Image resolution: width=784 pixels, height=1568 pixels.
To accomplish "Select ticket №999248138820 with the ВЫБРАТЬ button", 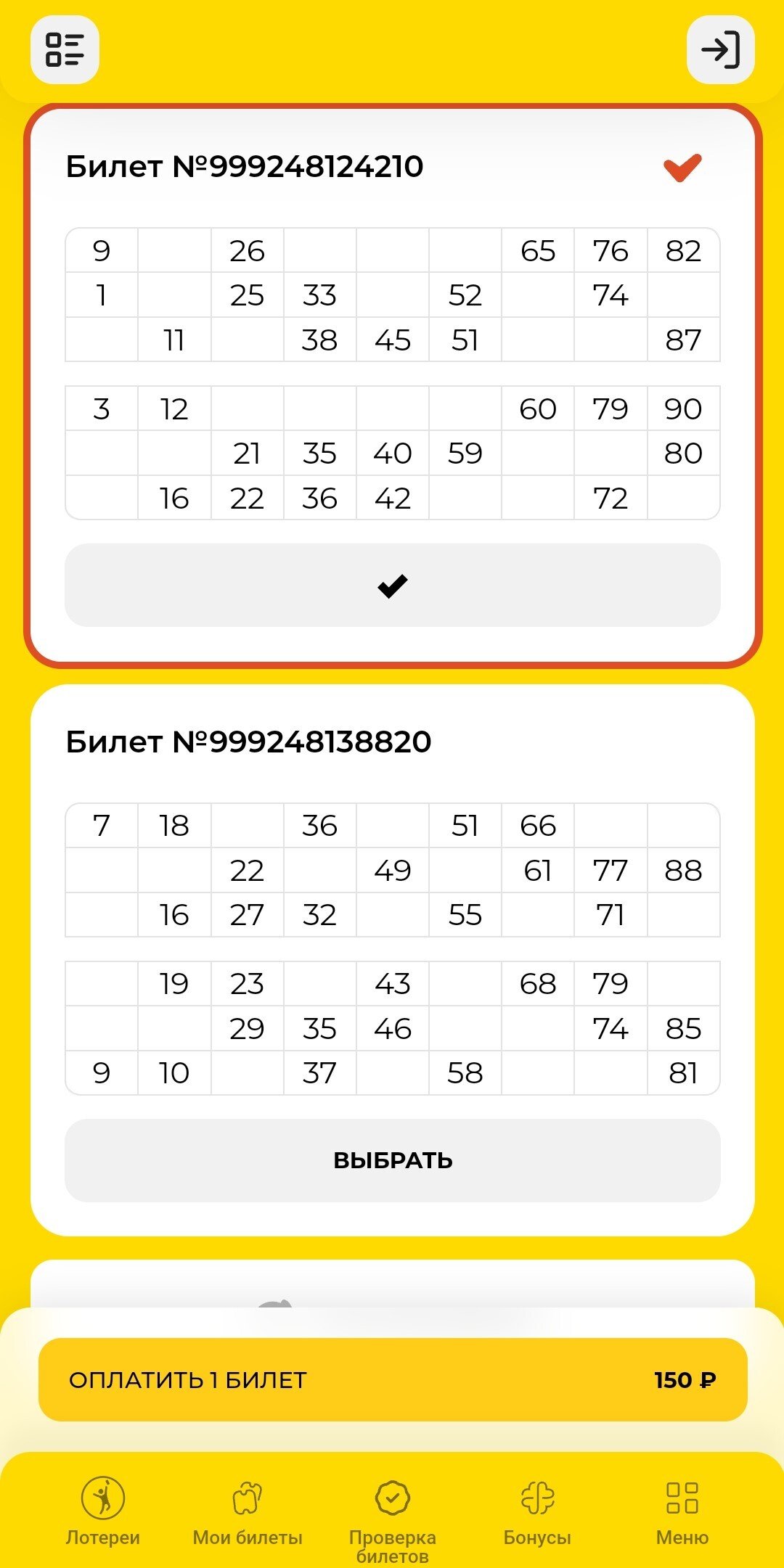I will (x=392, y=1160).
